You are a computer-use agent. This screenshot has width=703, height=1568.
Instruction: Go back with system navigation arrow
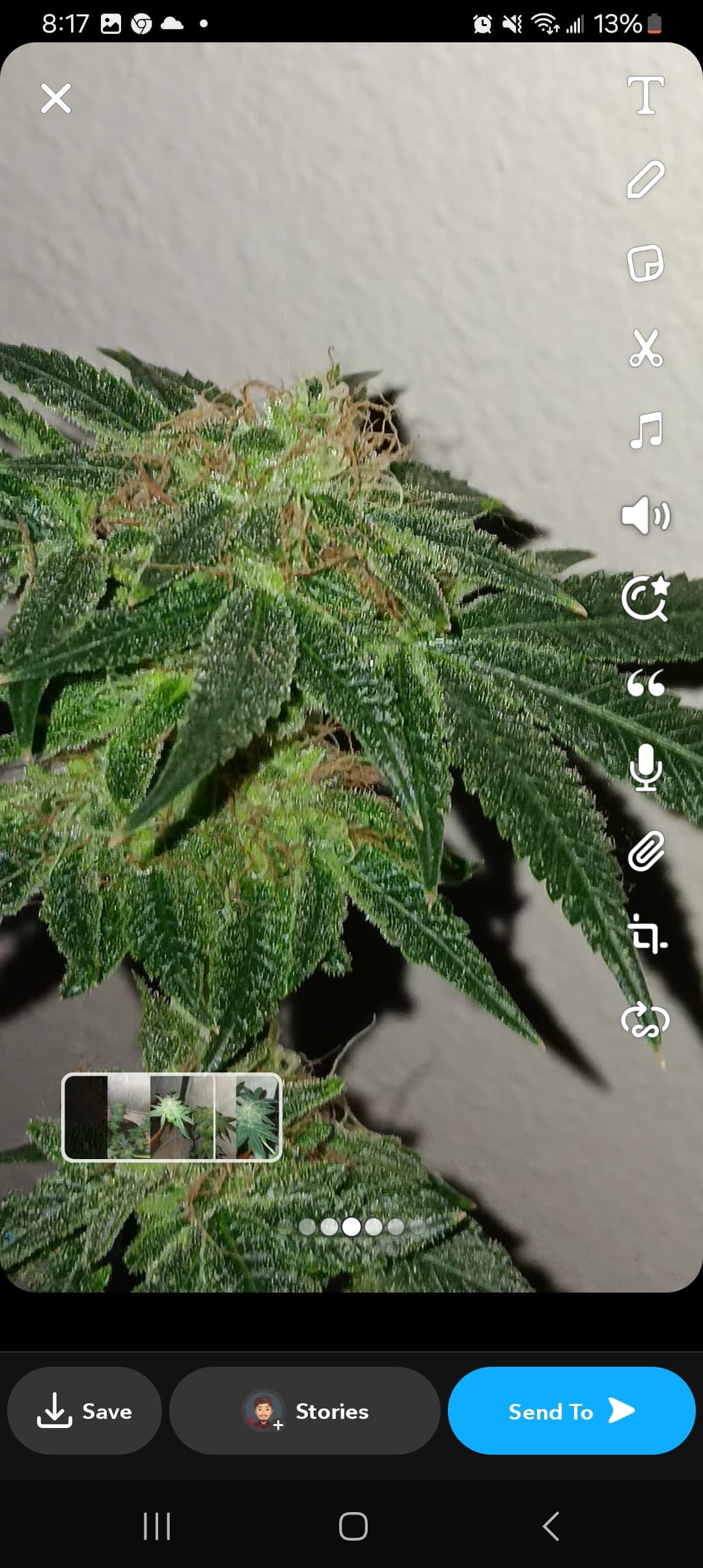[551, 1526]
